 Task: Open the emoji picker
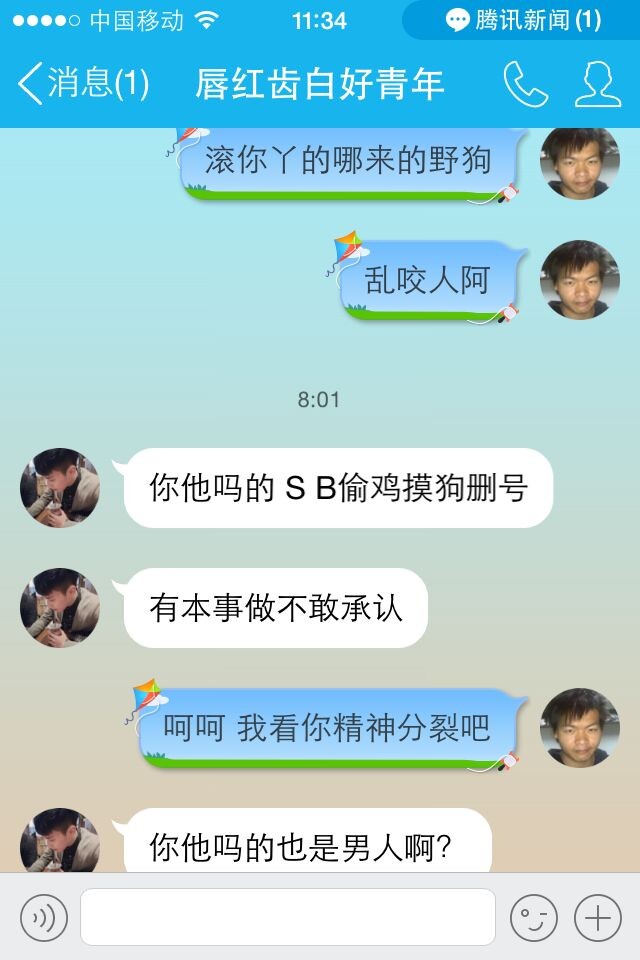533,916
